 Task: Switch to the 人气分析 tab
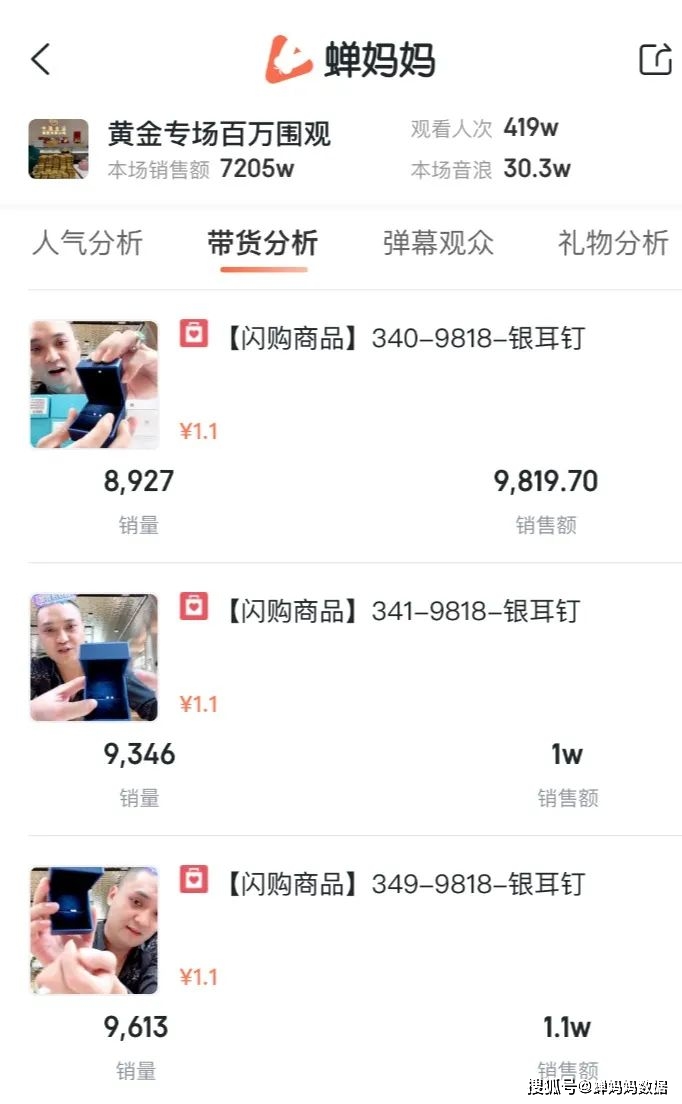(x=88, y=243)
